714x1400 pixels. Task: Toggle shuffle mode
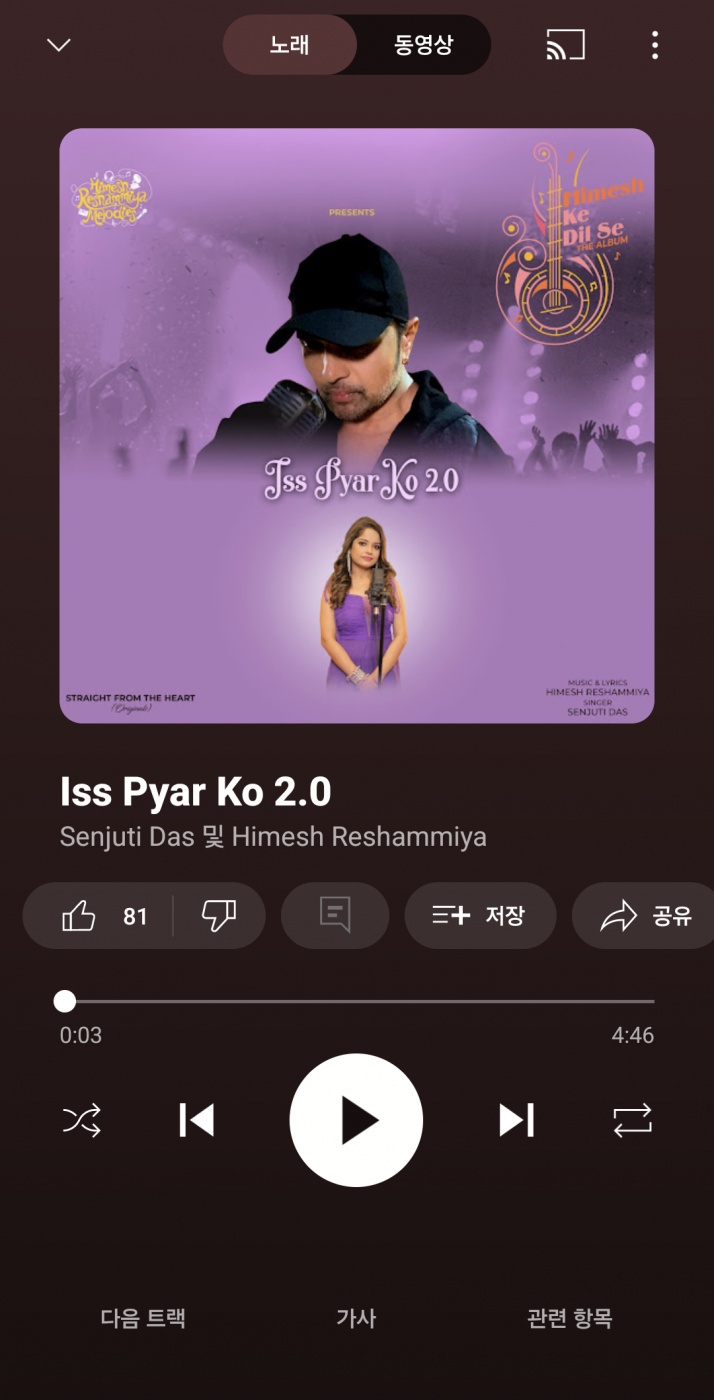(81, 1120)
